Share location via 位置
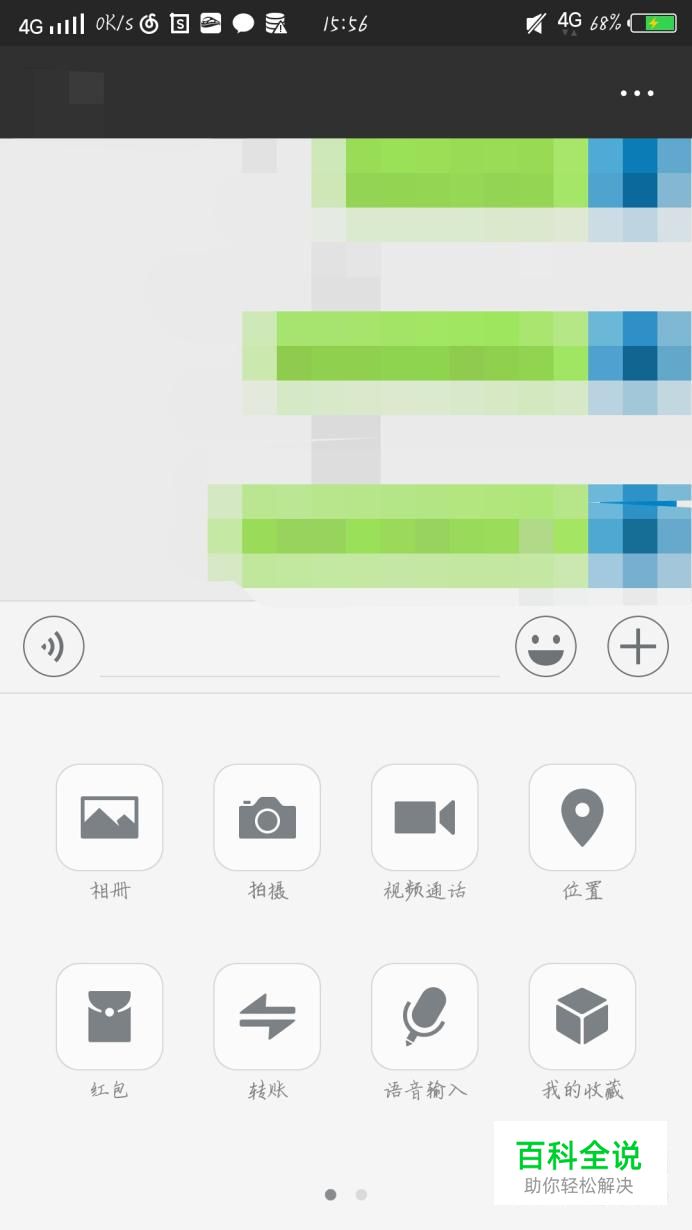The image size is (692, 1230). [x=582, y=817]
